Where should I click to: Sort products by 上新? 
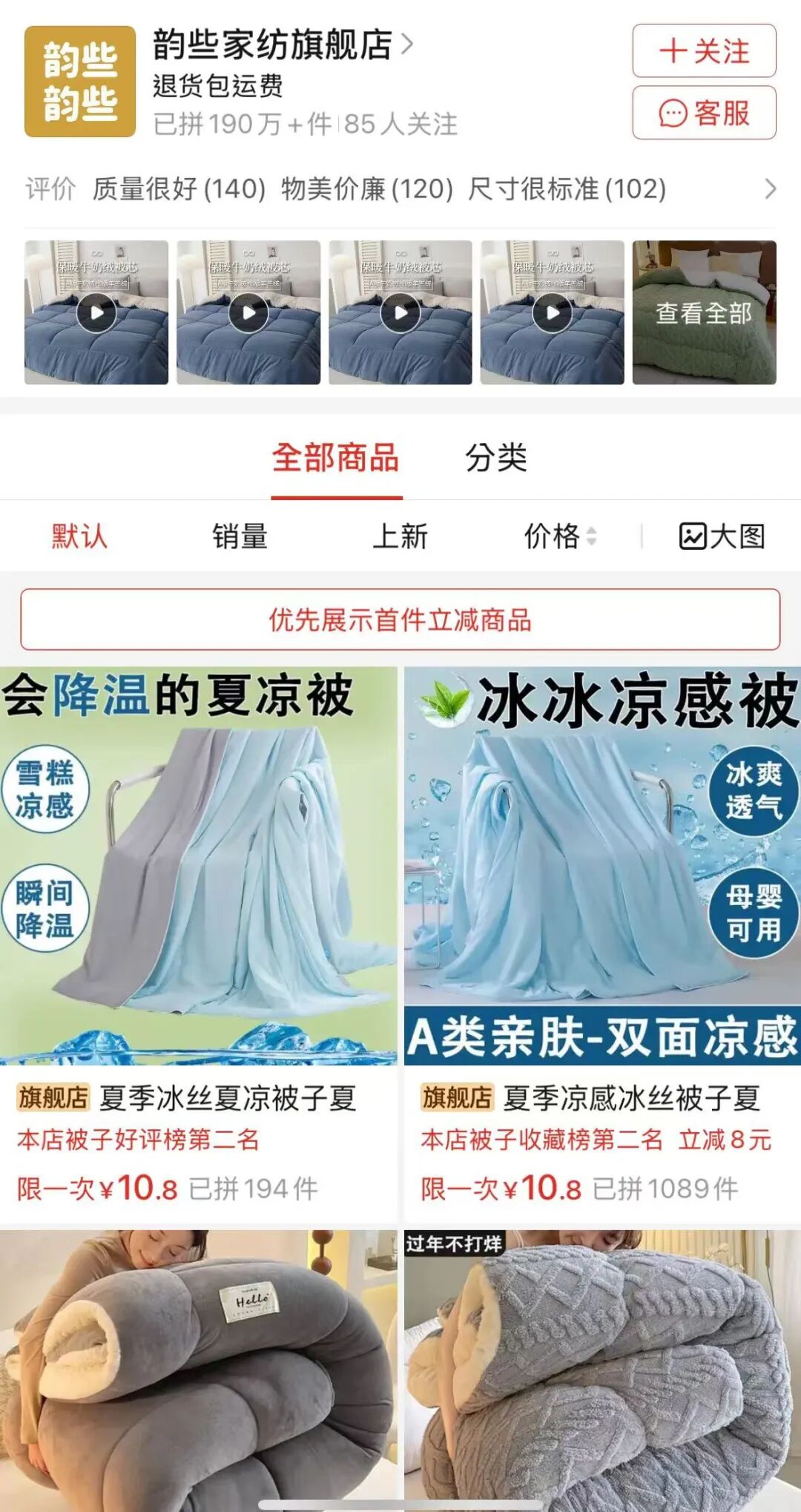[400, 536]
